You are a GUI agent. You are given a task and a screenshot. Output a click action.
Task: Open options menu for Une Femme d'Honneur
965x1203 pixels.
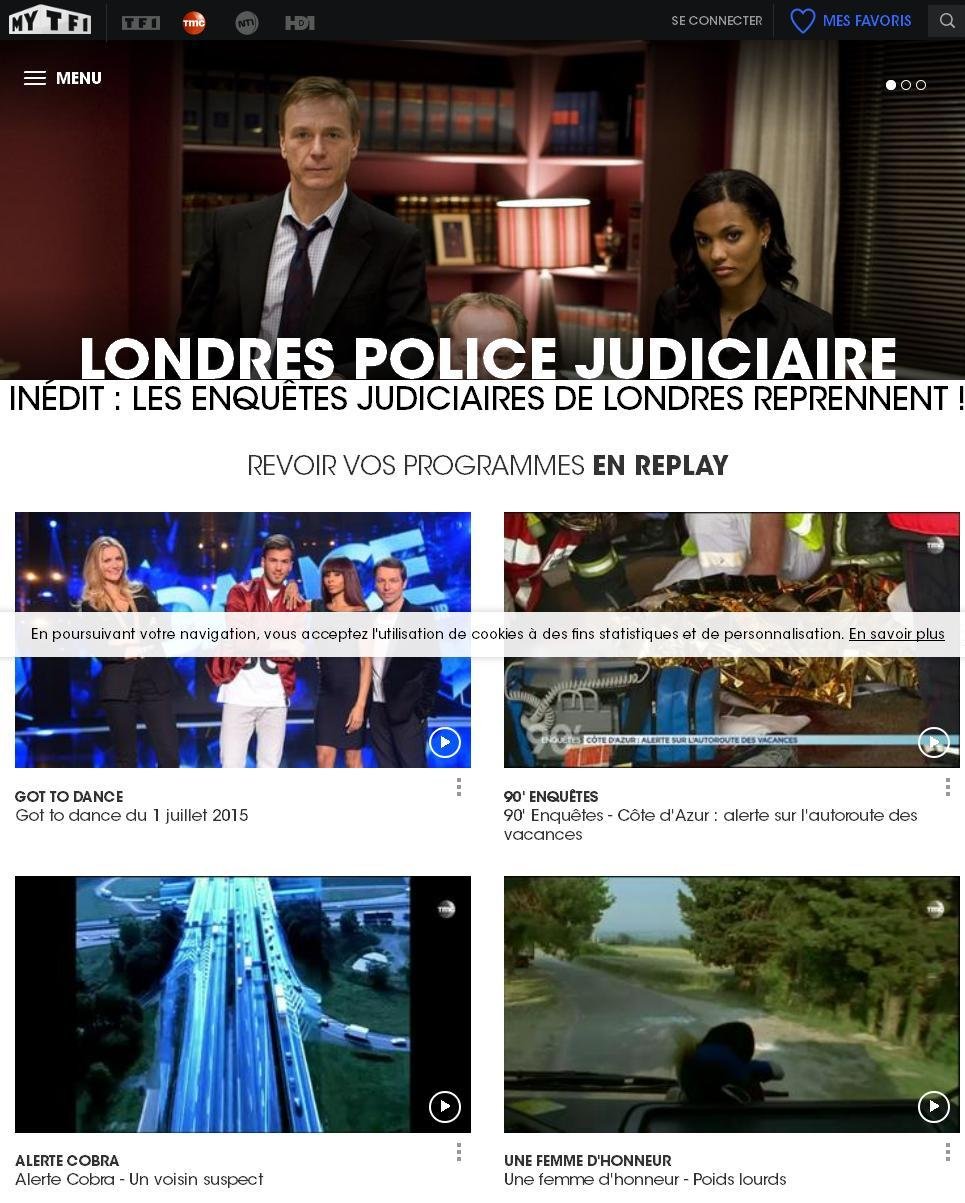pyautogui.click(x=947, y=1152)
